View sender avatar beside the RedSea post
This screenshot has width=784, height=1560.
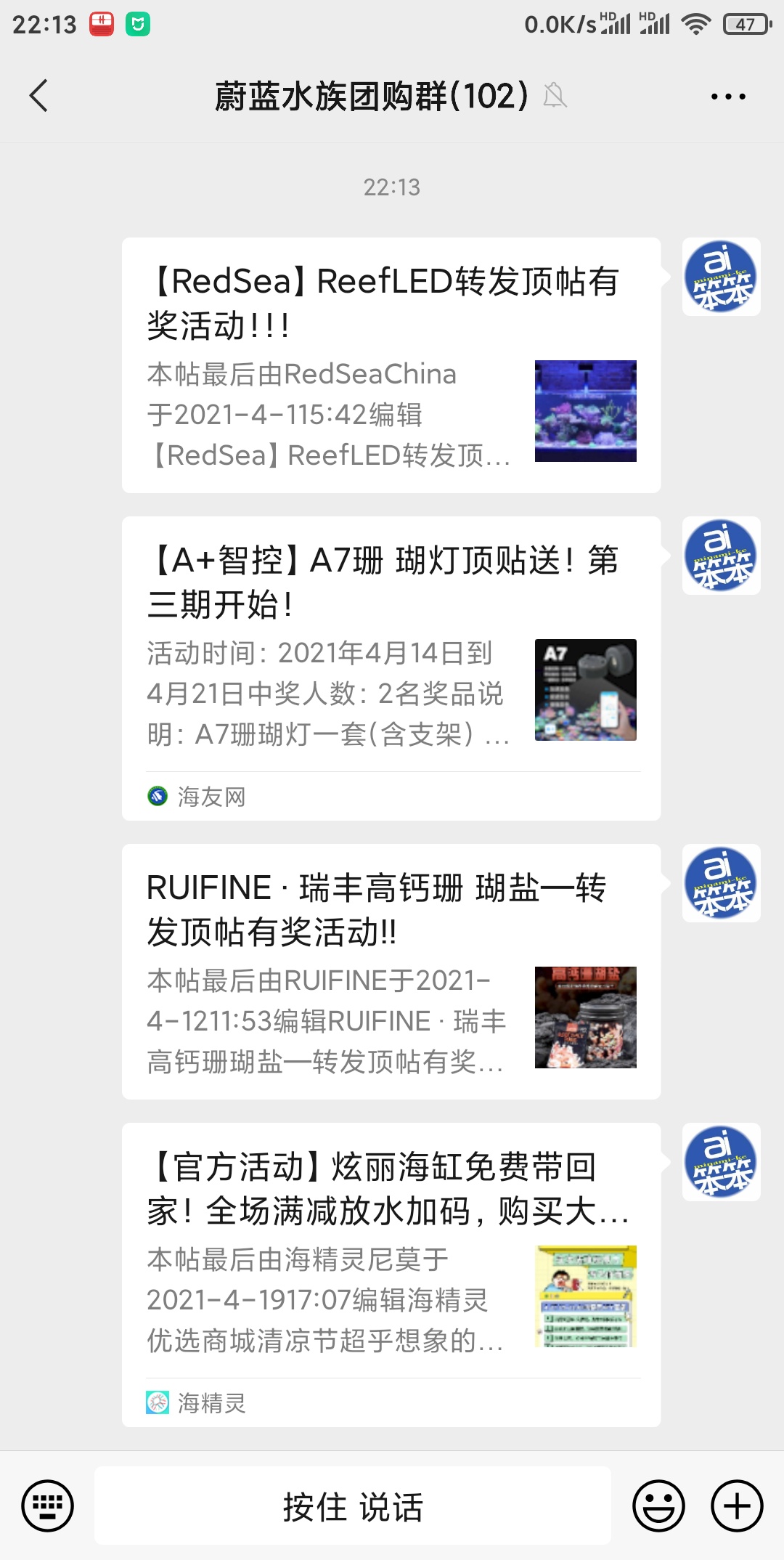(x=721, y=277)
